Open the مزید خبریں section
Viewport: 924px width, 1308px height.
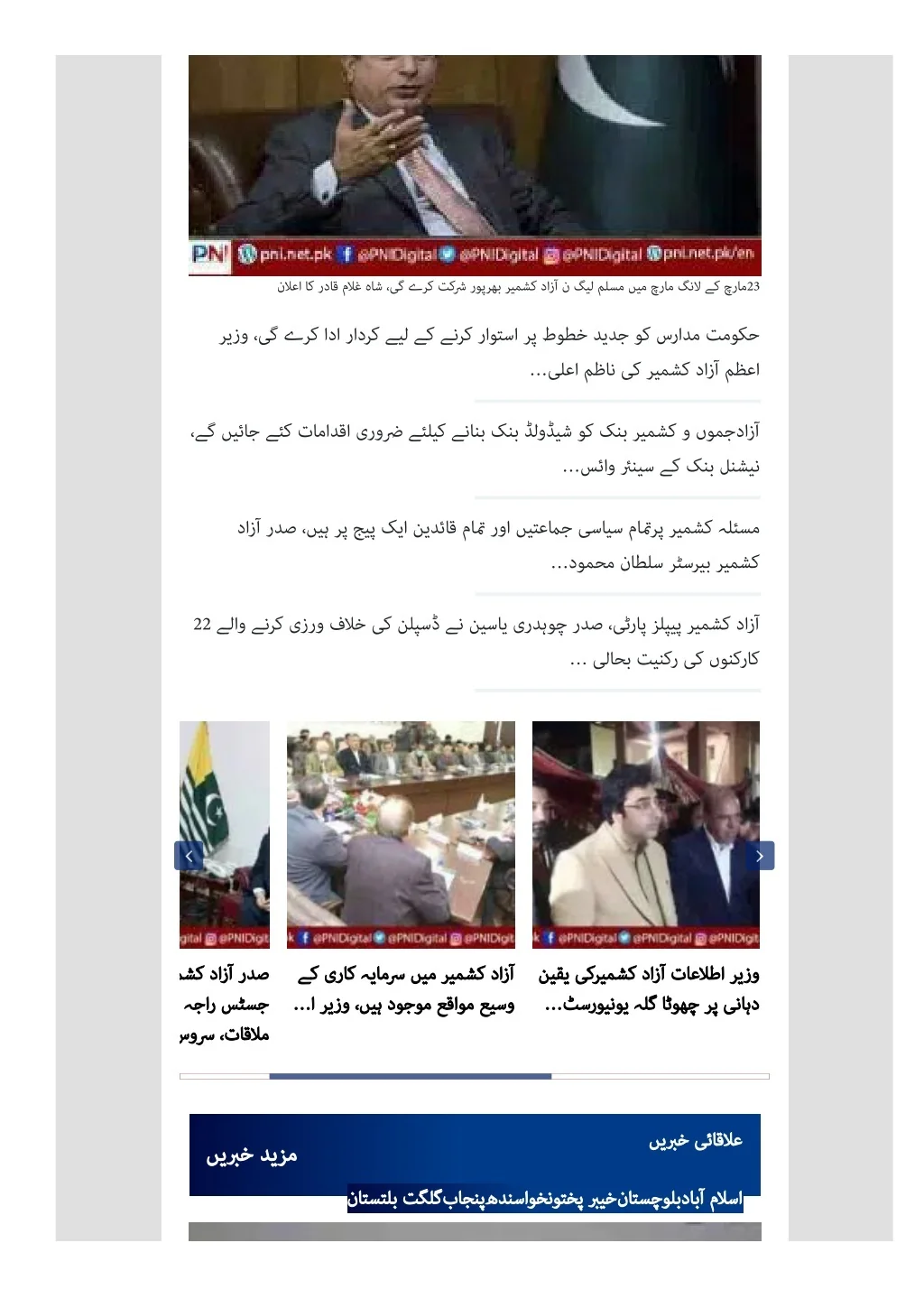pyautogui.click(x=252, y=1155)
